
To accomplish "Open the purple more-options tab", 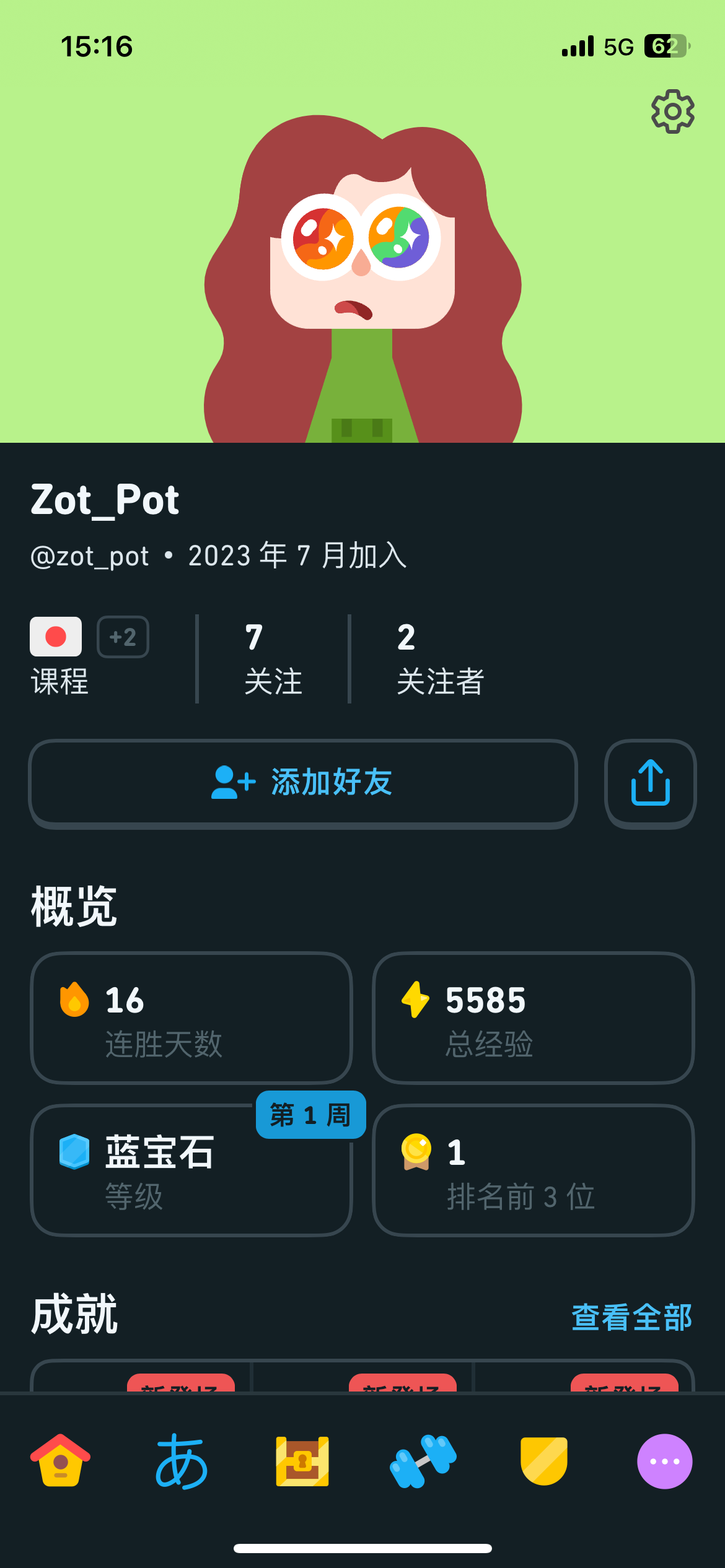I will (x=665, y=1461).
